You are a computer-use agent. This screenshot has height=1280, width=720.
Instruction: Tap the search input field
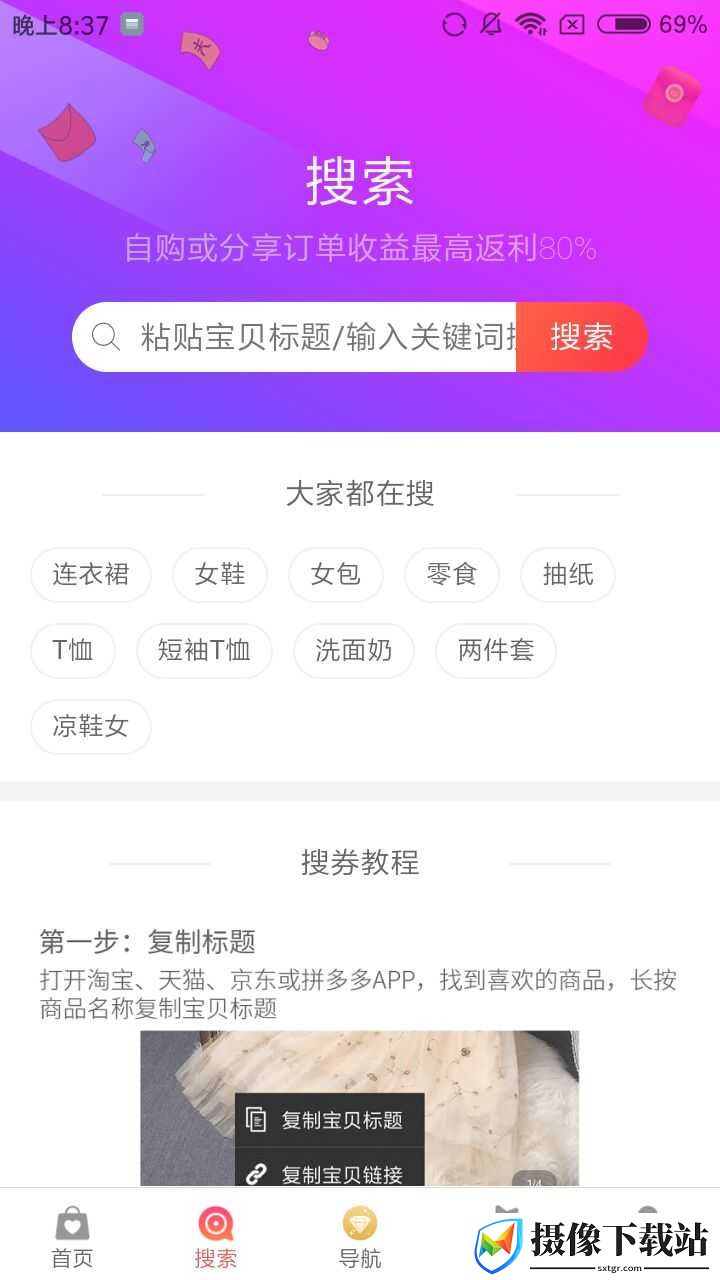[x=295, y=337]
